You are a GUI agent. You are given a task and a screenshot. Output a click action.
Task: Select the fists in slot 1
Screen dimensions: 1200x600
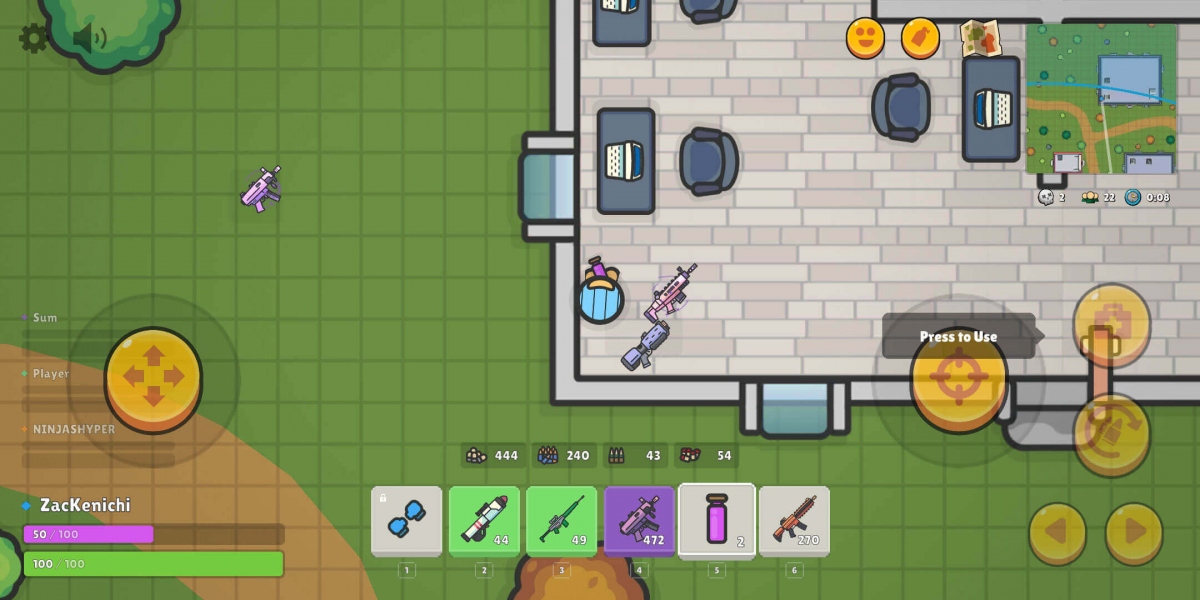point(406,520)
